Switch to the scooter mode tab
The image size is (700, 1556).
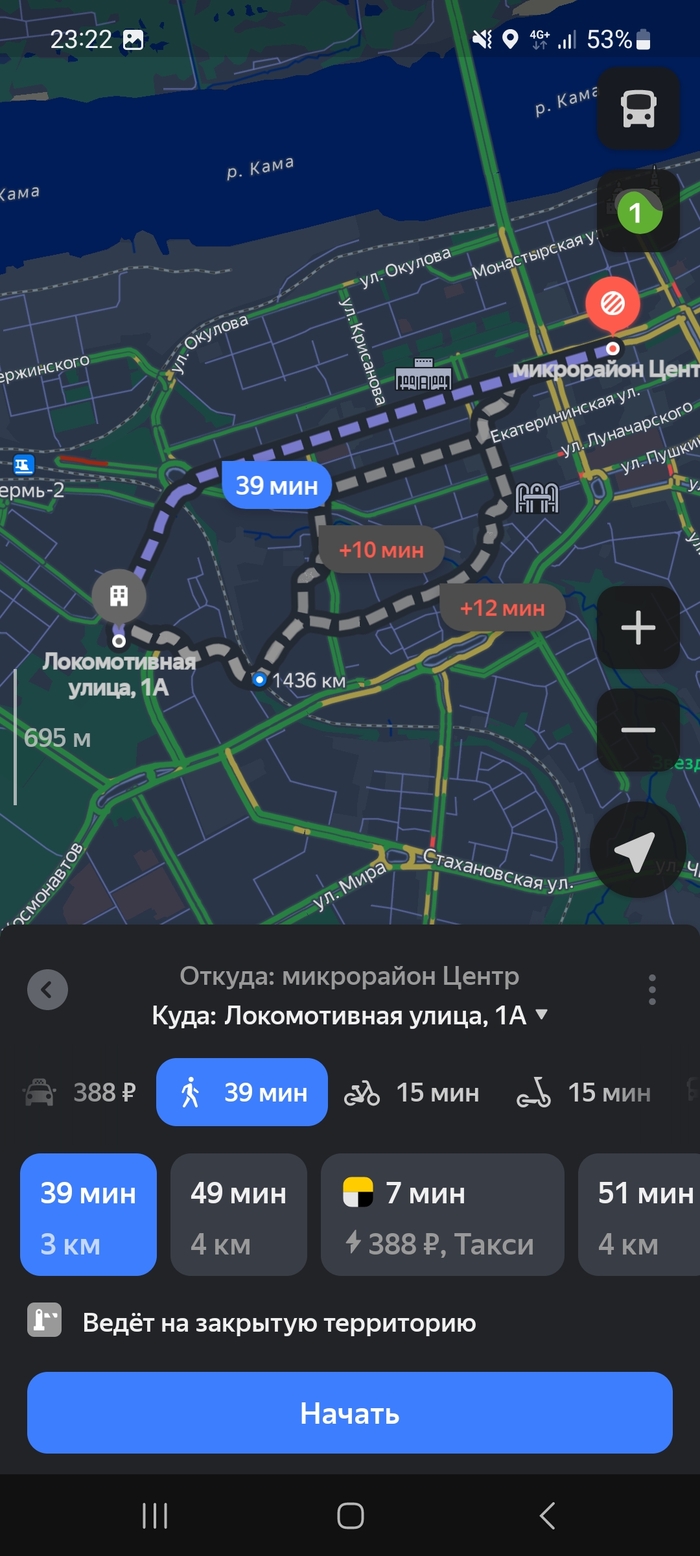(x=583, y=1093)
